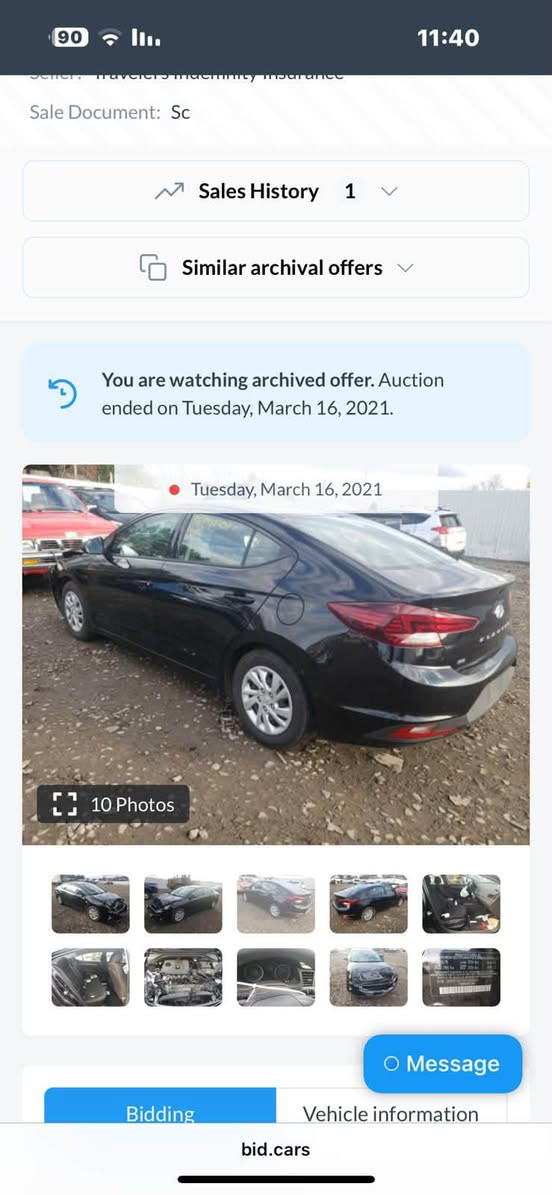Screen dimensions: 552x1195
Task: Open the 10 Photos fullscreen gallery
Action: point(113,804)
